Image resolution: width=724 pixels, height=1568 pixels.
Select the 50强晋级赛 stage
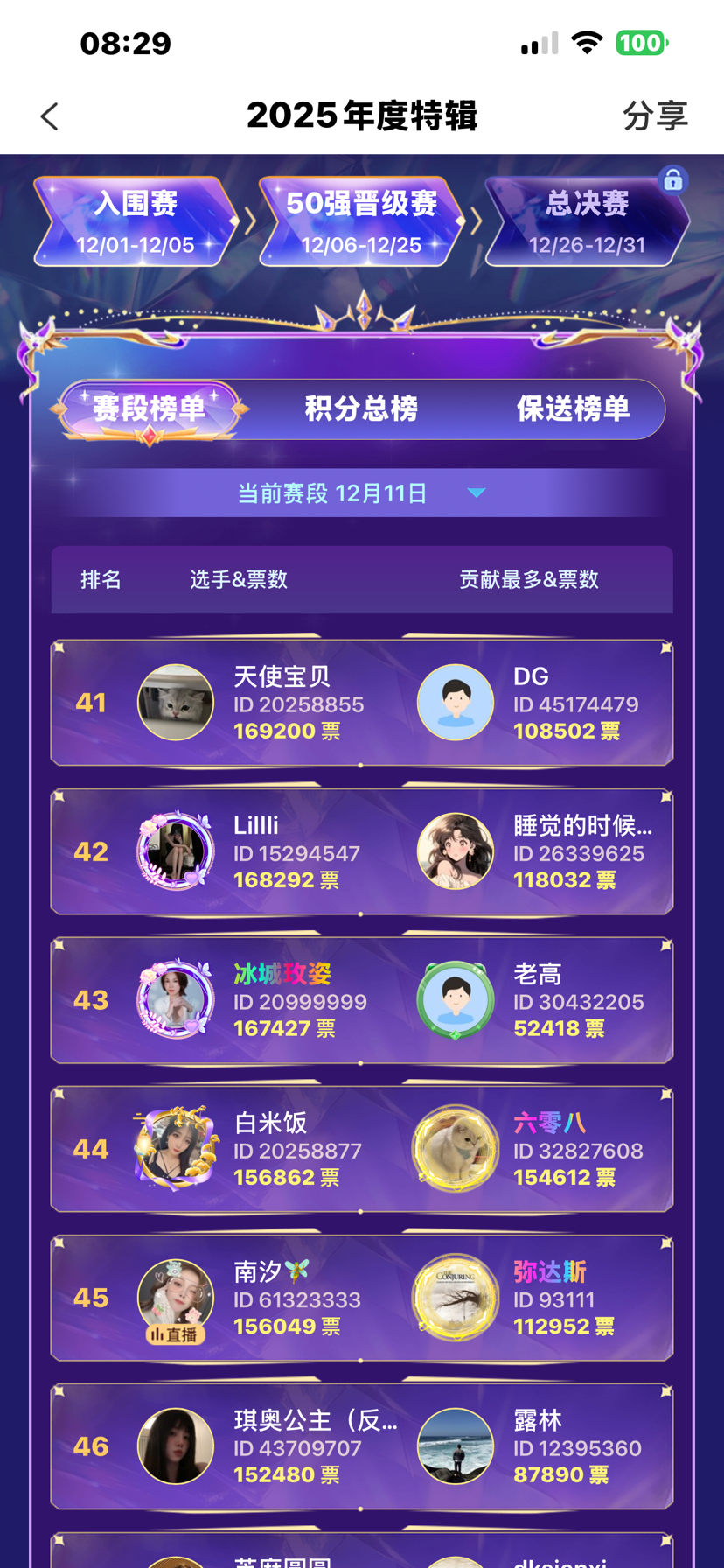pos(361,221)
